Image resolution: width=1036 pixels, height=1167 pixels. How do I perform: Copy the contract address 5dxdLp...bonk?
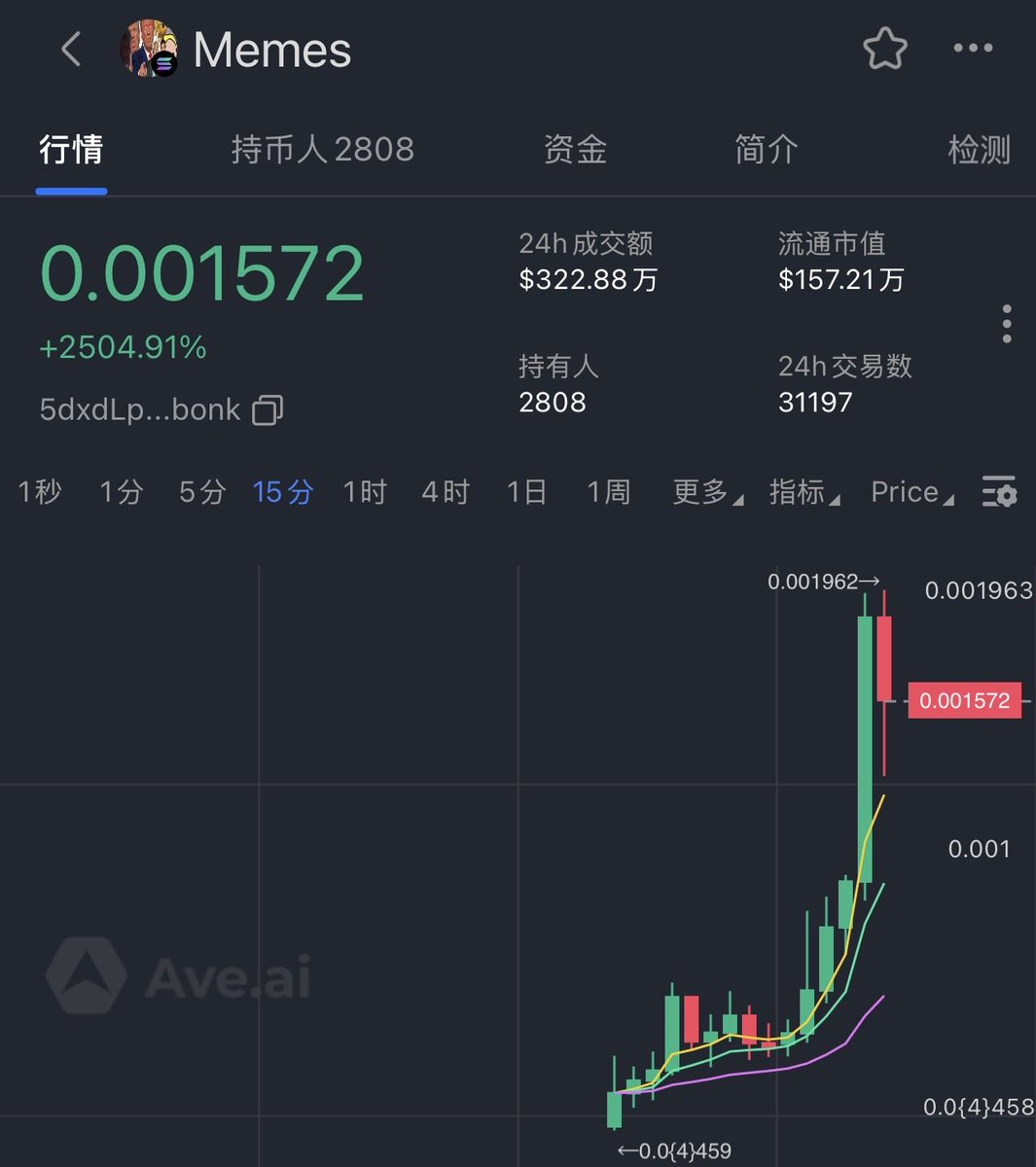[268, 410]
